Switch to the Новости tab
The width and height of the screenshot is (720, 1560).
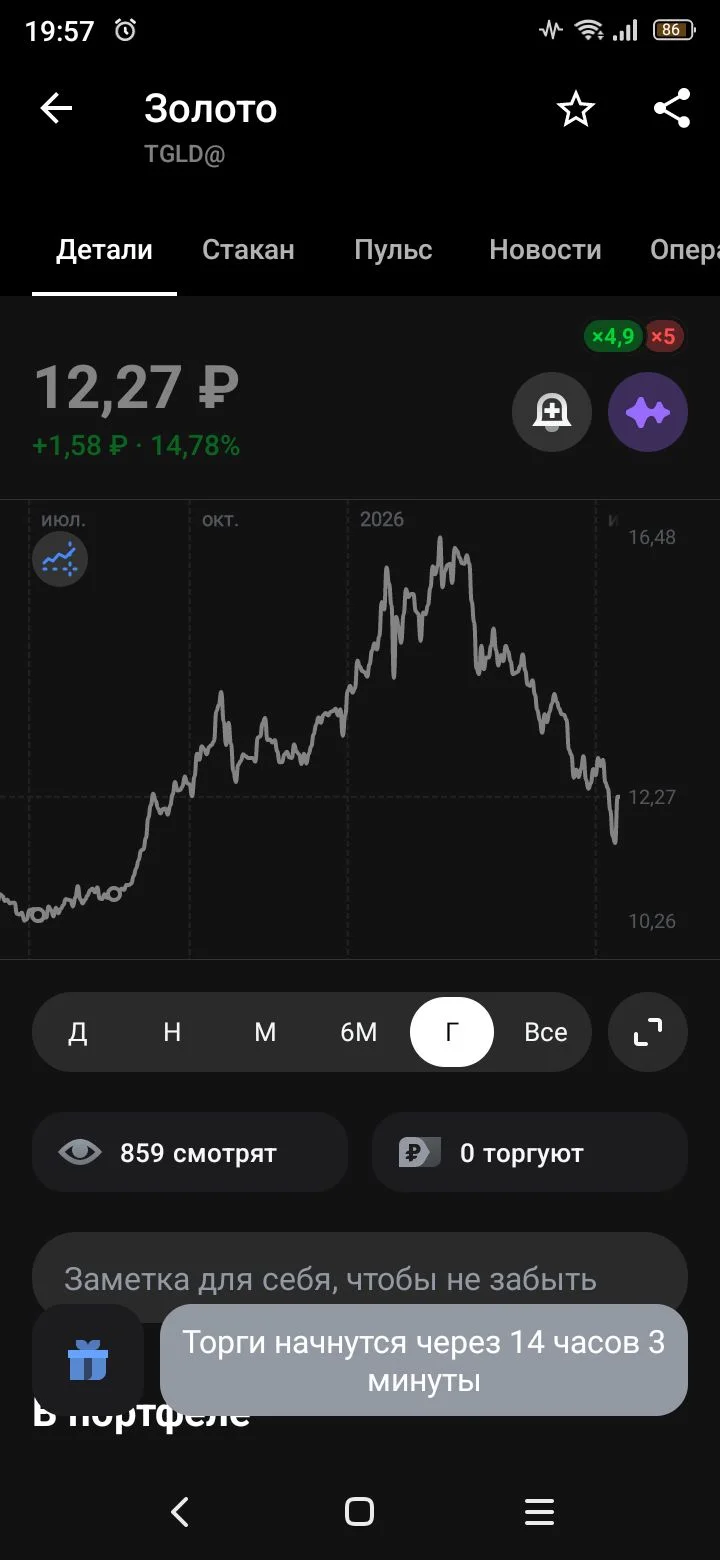click(545, 249)
